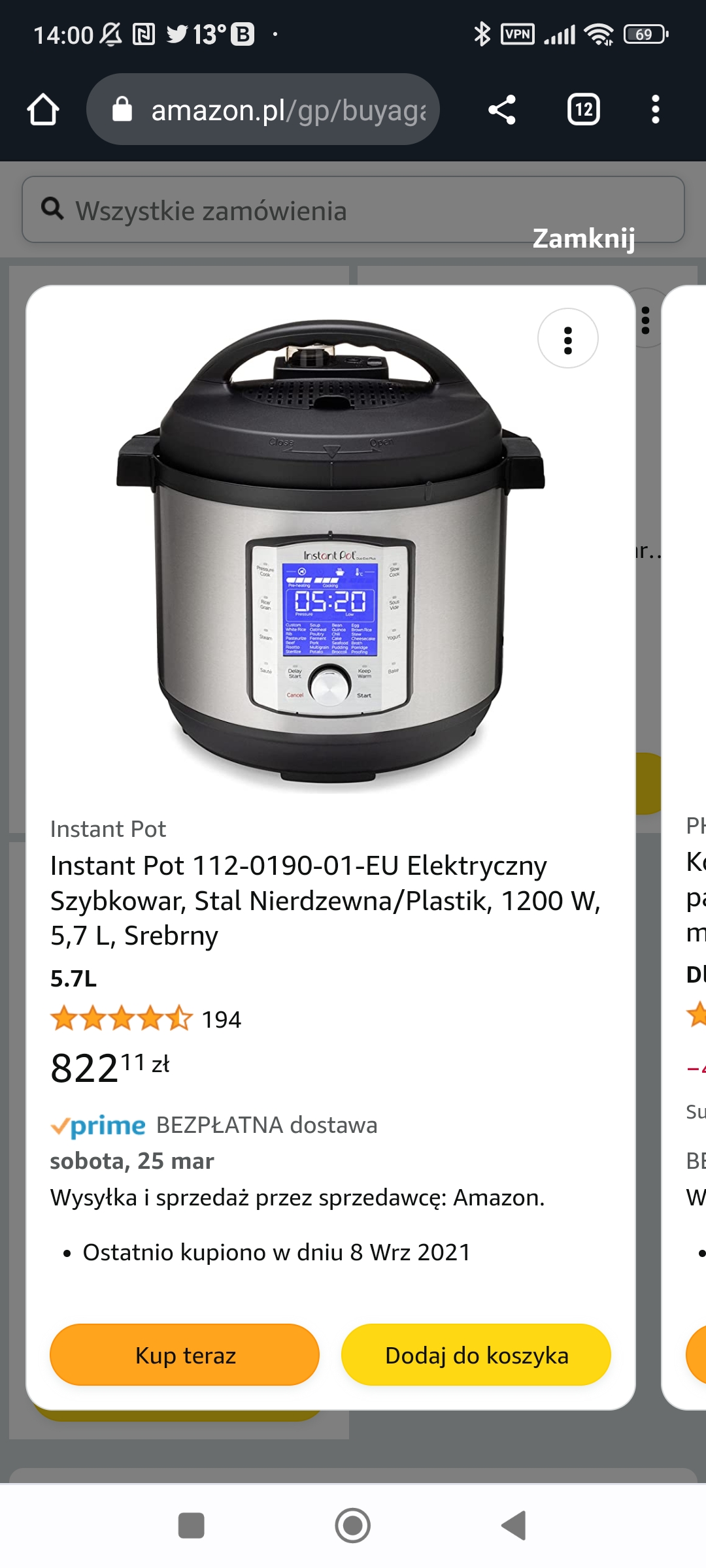Add Instant Pot with Dodaj do koszyka

(x=476, y=1355)
